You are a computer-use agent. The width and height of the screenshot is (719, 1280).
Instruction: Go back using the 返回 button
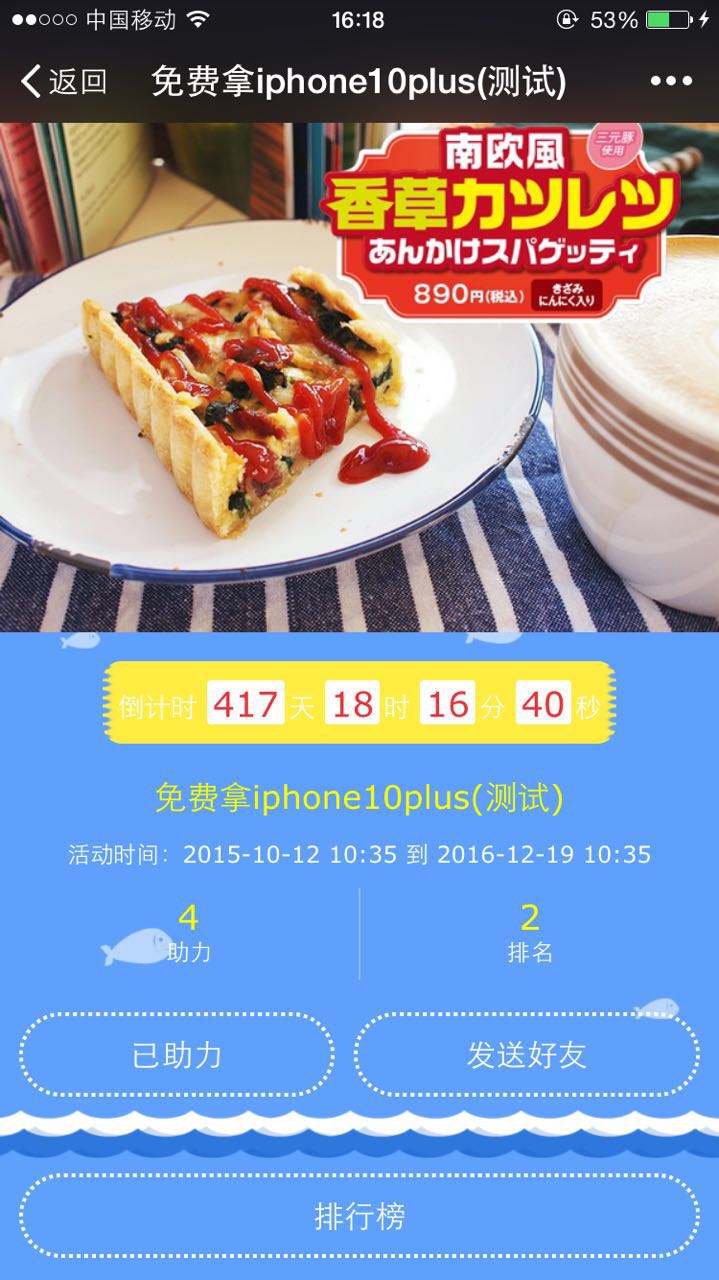[64, 81]
